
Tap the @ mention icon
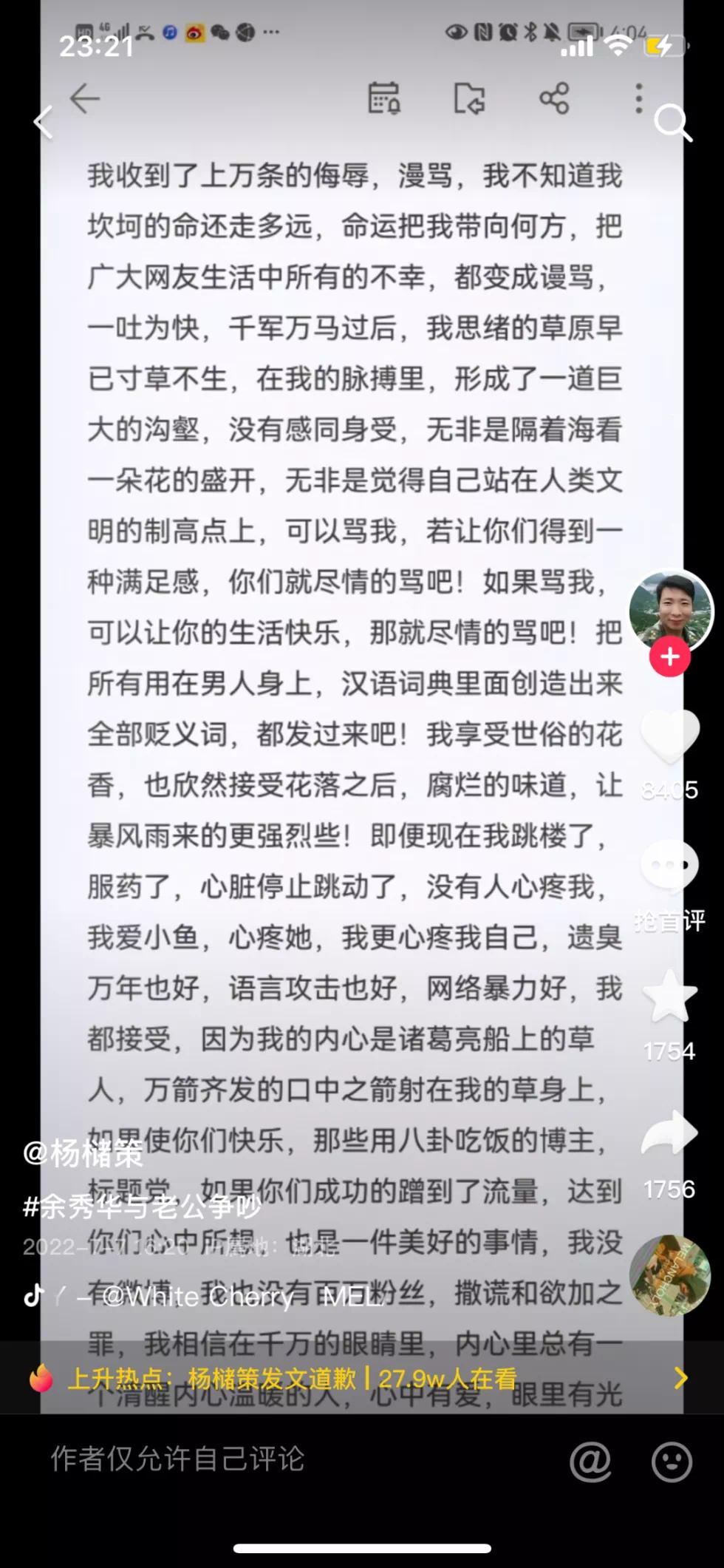(x=590, y=1461)
